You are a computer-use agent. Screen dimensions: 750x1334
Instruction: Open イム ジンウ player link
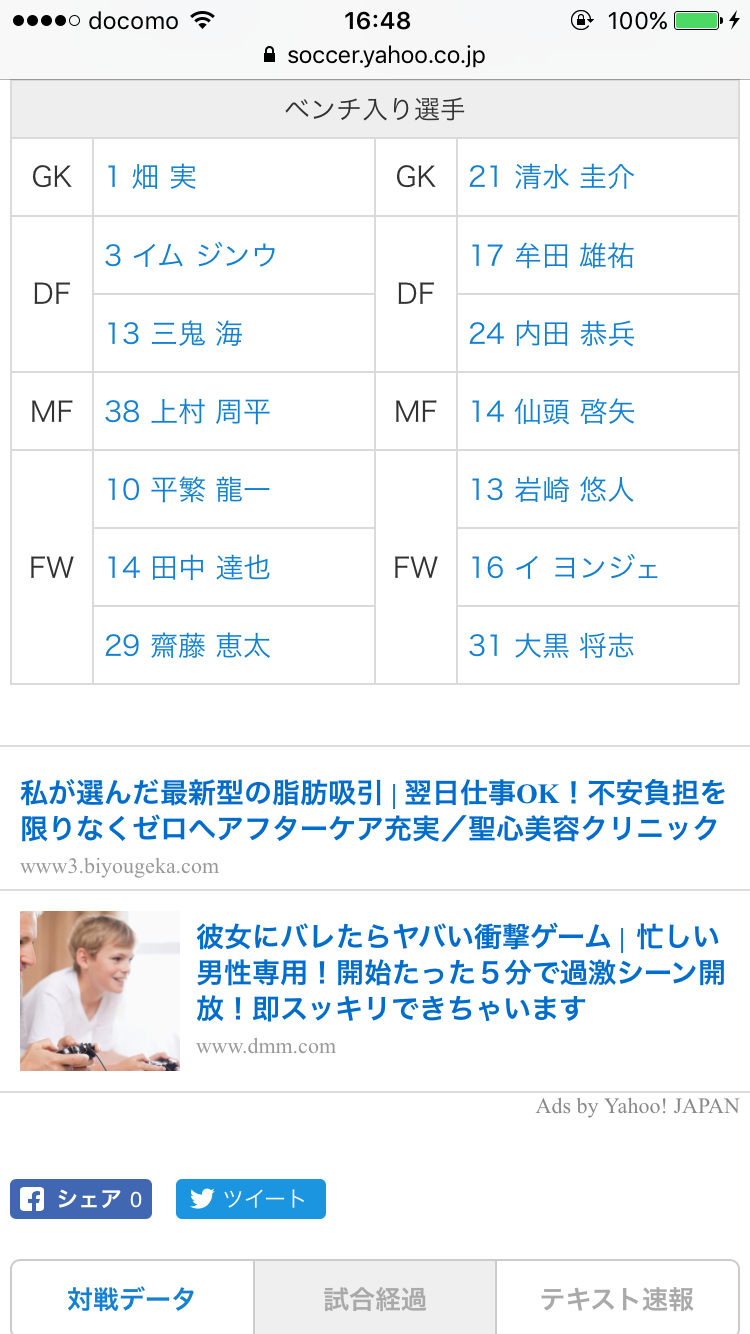[190, 255]
